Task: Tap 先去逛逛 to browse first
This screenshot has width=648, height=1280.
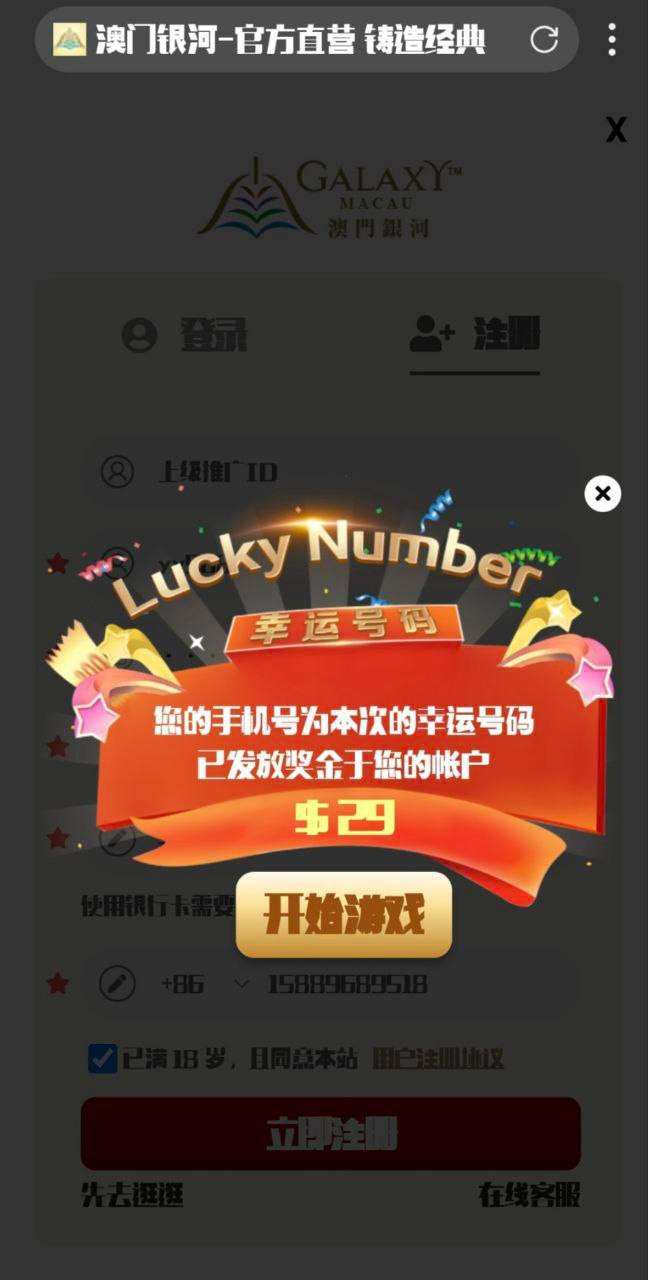Action: pos(132,1194)
